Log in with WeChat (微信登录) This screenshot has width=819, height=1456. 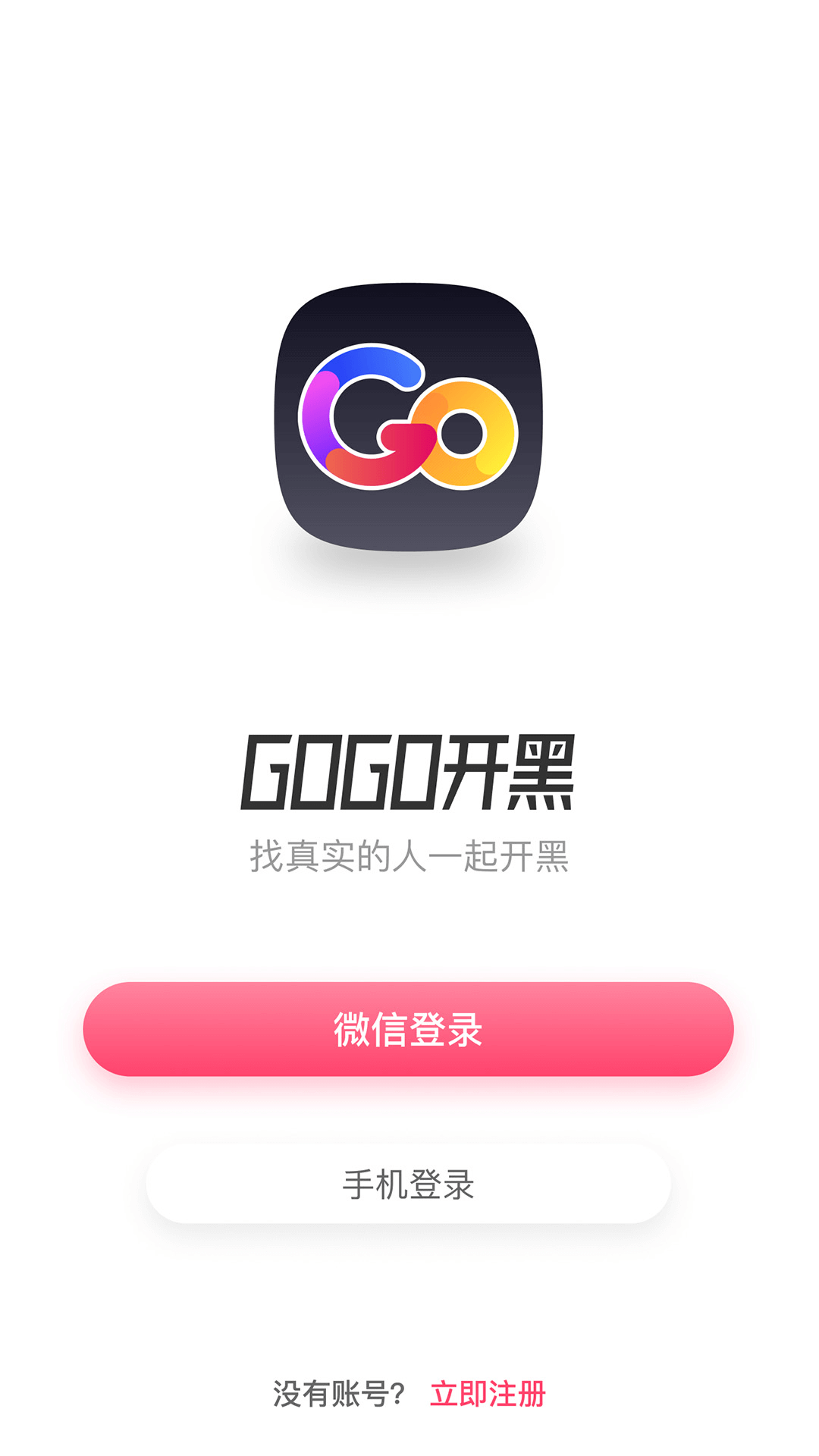(408, 1029)
